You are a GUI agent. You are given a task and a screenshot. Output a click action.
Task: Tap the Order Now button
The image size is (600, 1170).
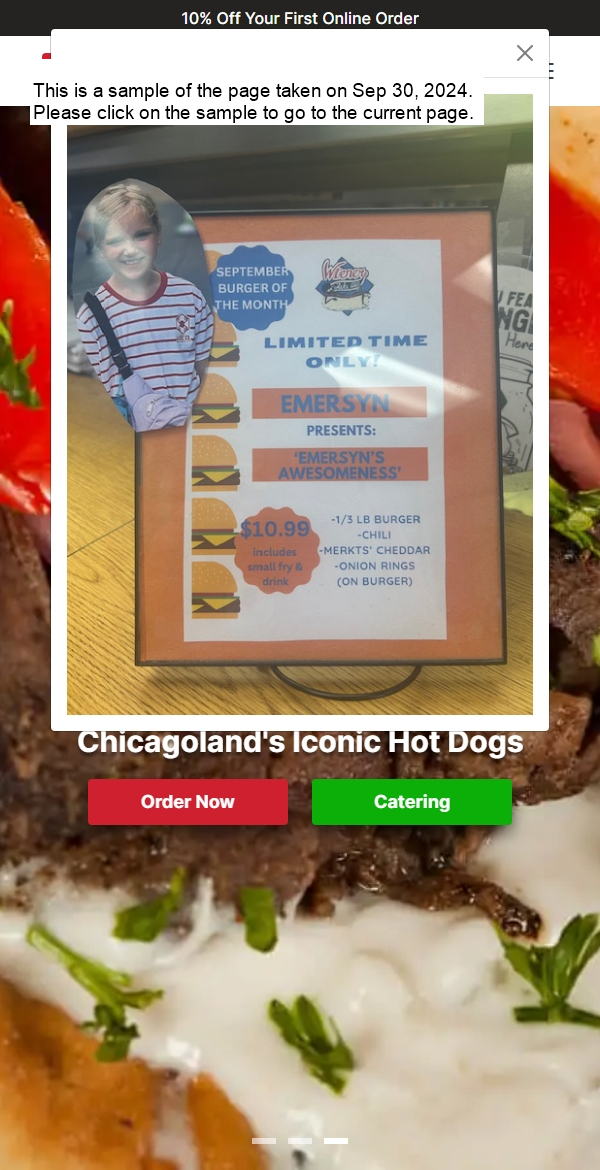188,802
